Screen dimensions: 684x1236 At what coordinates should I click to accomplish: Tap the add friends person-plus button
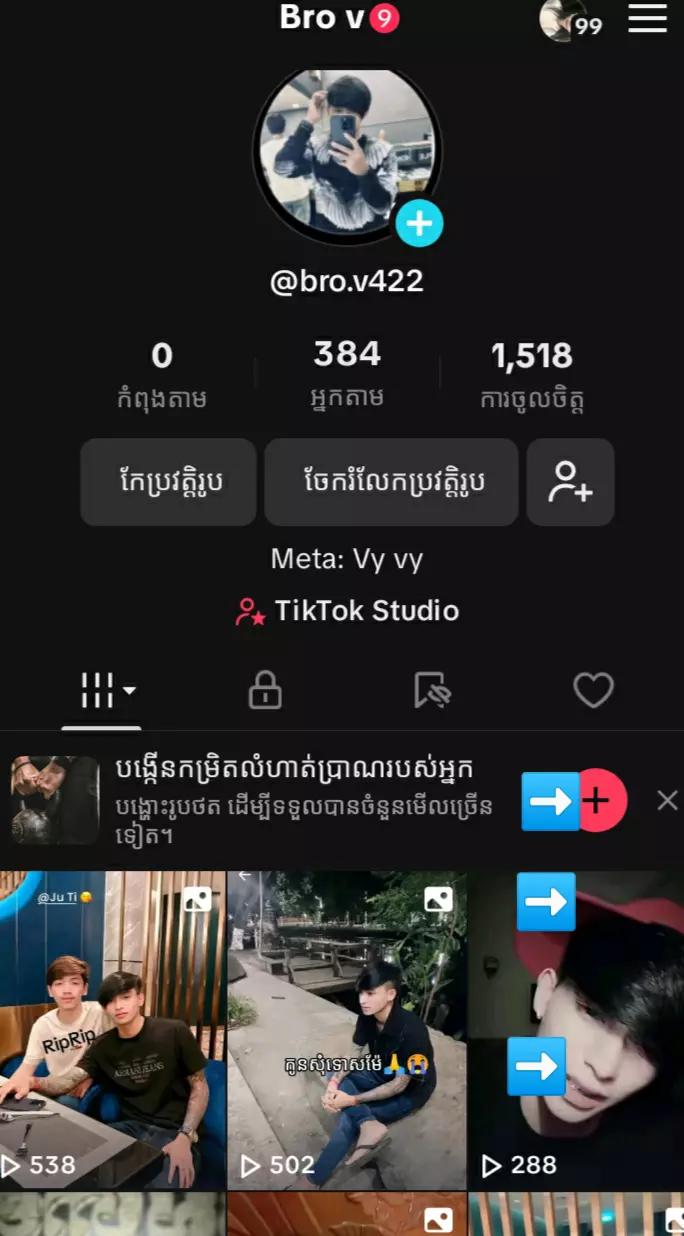(570, 482)
